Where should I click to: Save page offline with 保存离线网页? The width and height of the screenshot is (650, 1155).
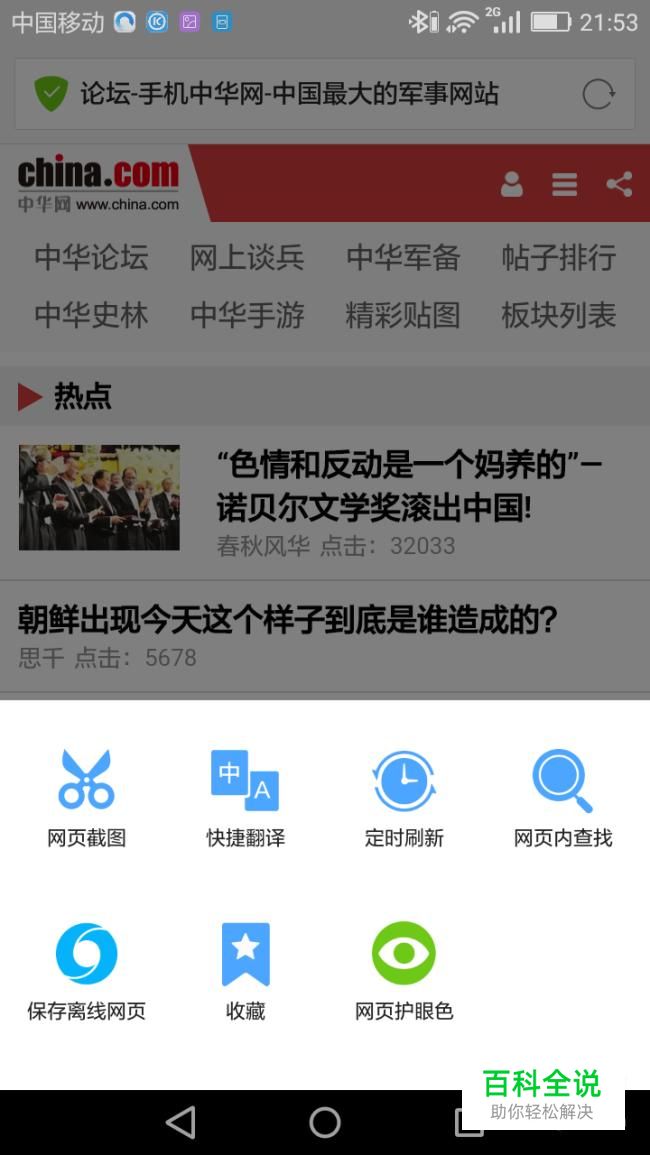(87, 972)
